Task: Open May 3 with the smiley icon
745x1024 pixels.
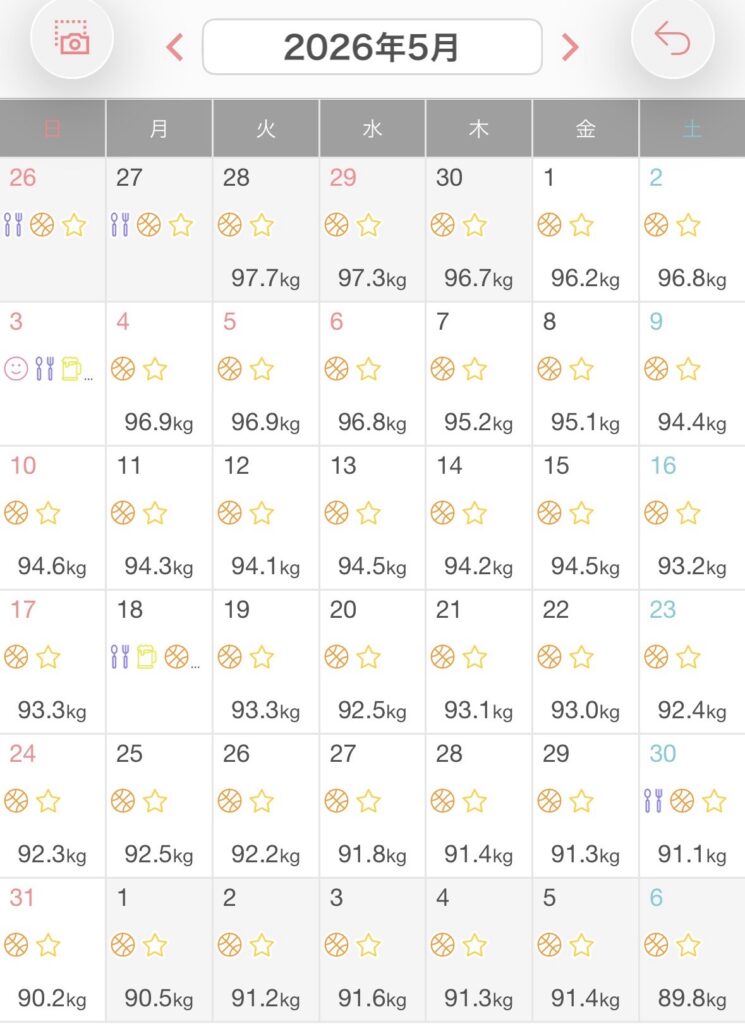Action: [52, 374]
